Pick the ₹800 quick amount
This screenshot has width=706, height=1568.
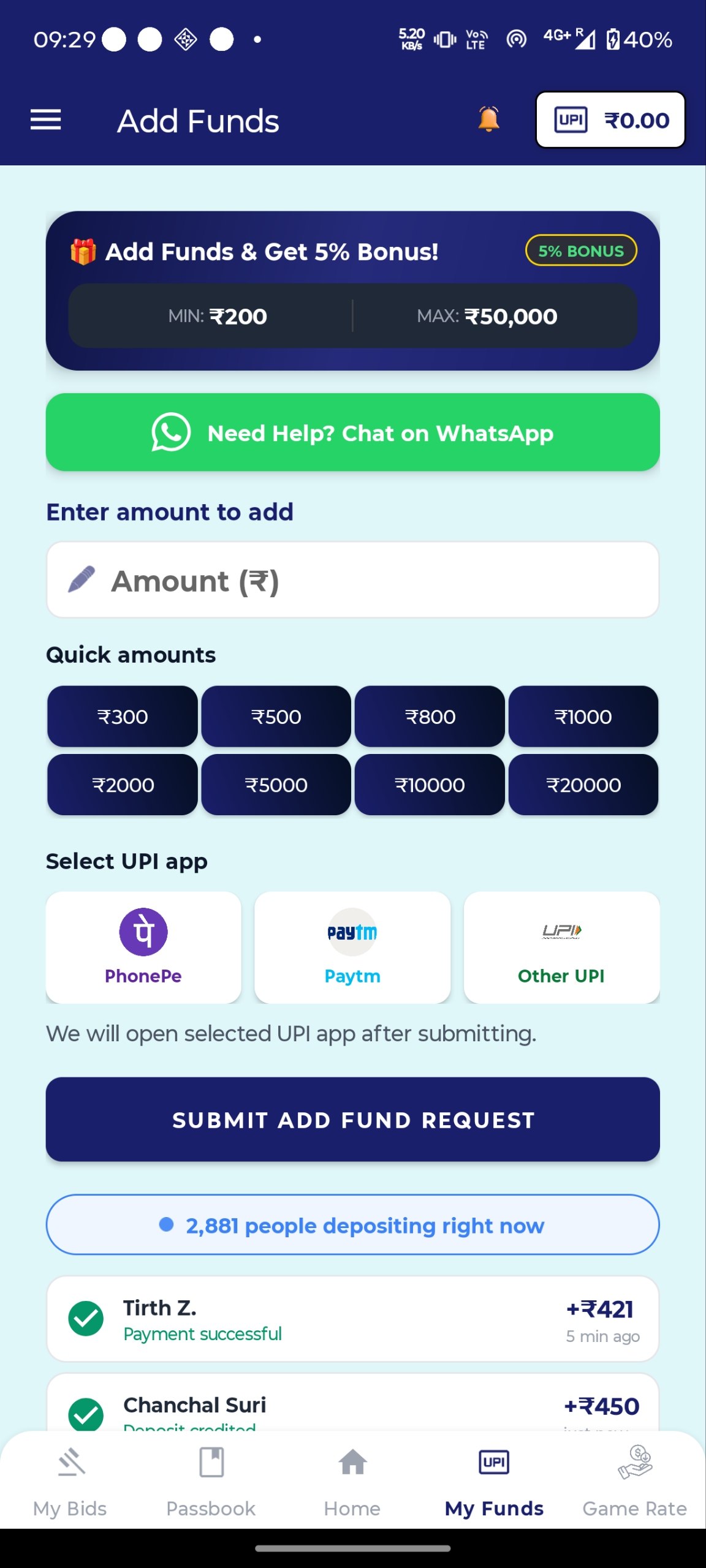[x=430, y=717]
